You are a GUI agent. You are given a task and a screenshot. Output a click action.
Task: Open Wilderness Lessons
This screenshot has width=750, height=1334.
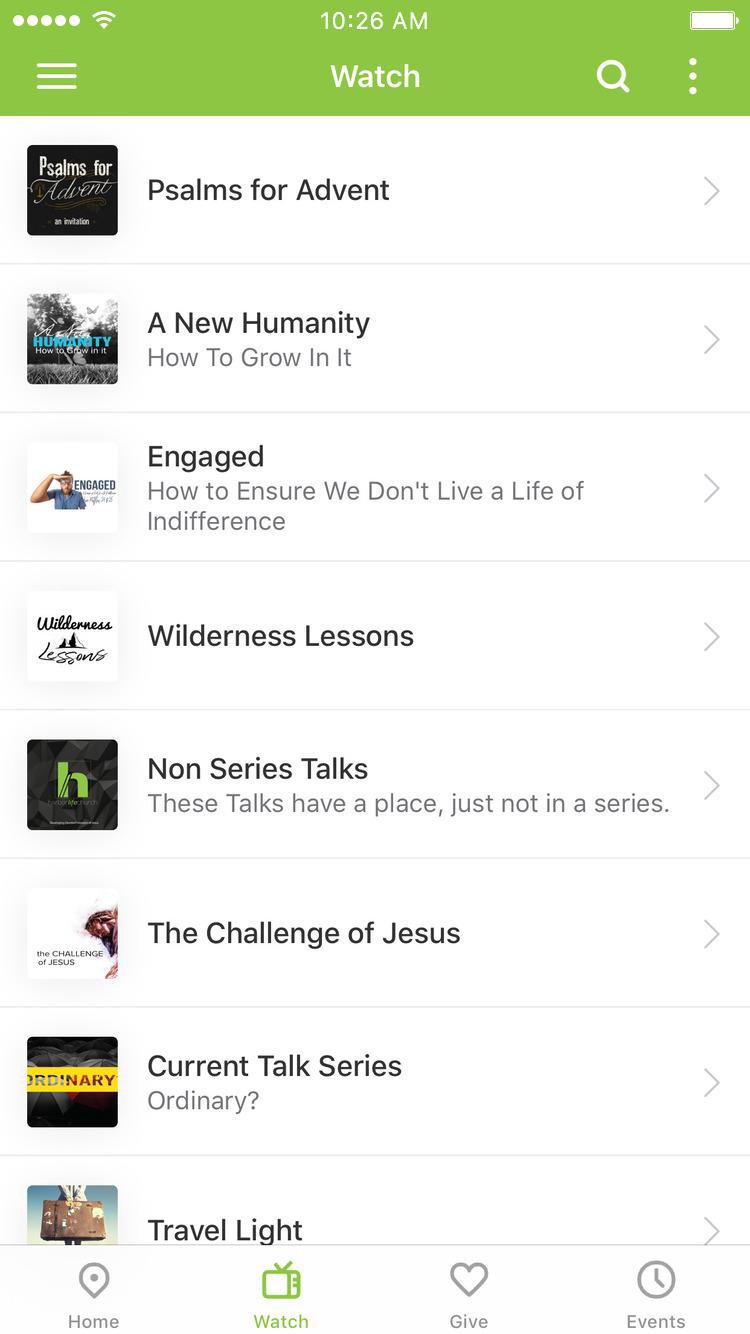[375, 636]
